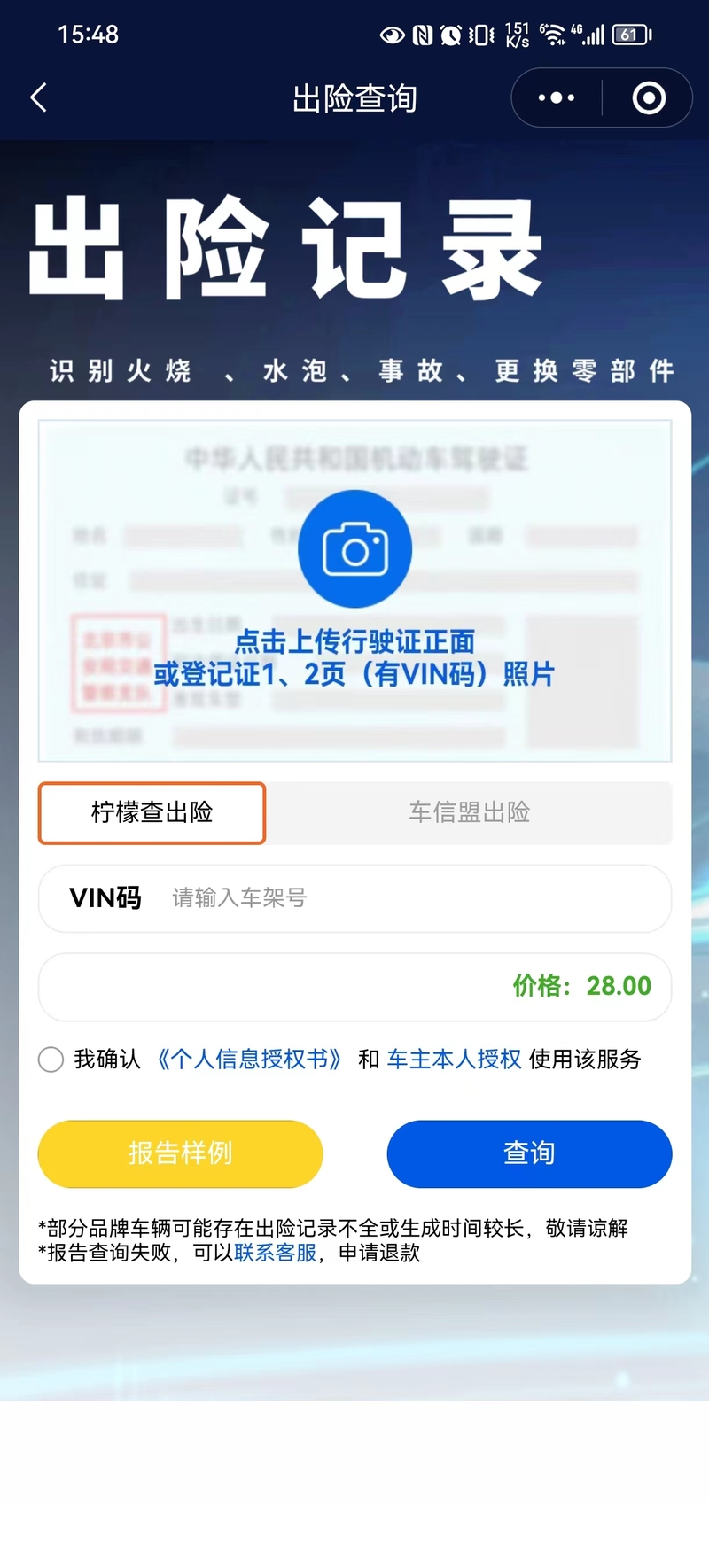Open the 联系客服 link for refunds

click(x=276, y=1253)
